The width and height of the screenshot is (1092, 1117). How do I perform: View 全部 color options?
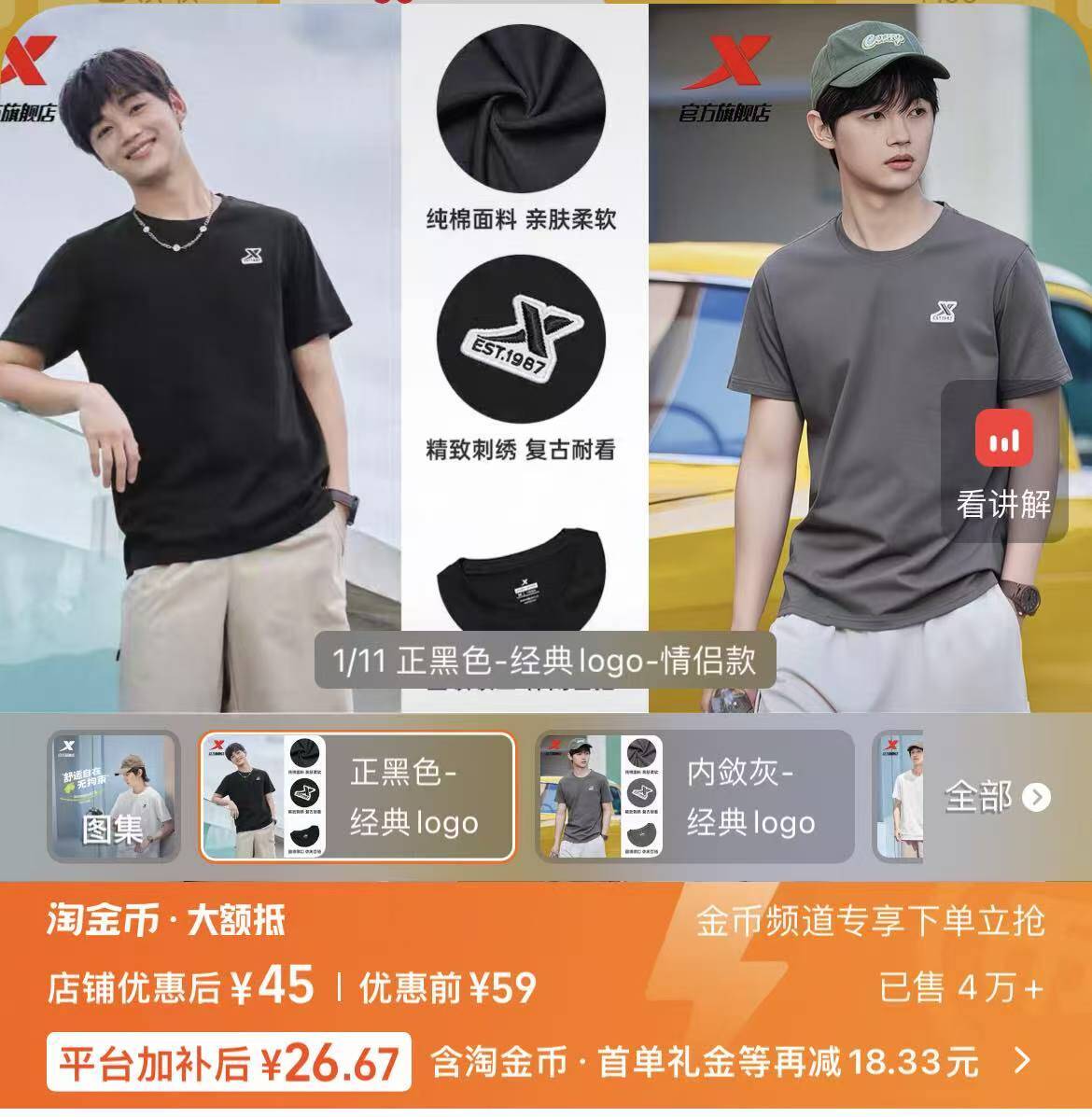pyautogui.click(x=997, y=797)
